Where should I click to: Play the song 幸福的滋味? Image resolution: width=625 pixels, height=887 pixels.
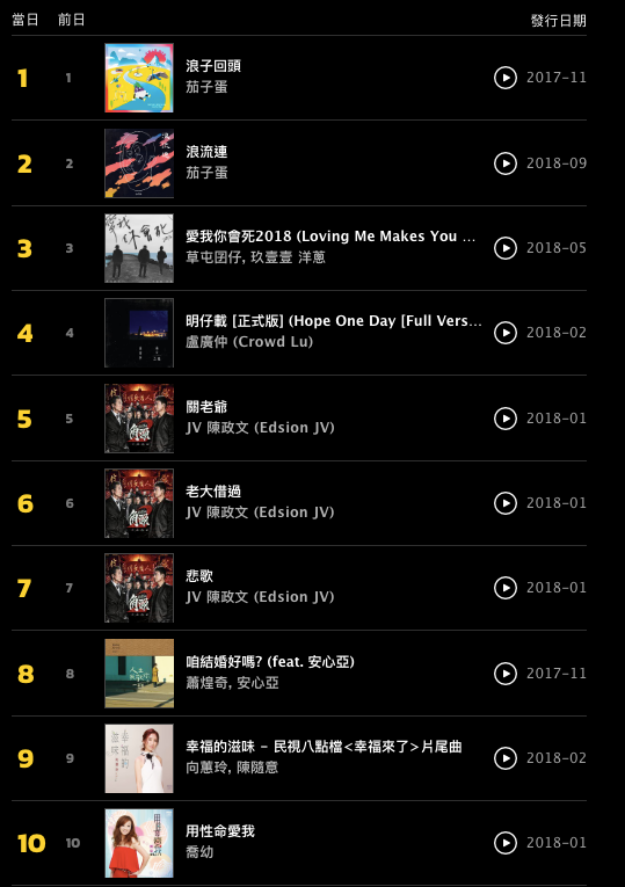[x=505, y=758]
